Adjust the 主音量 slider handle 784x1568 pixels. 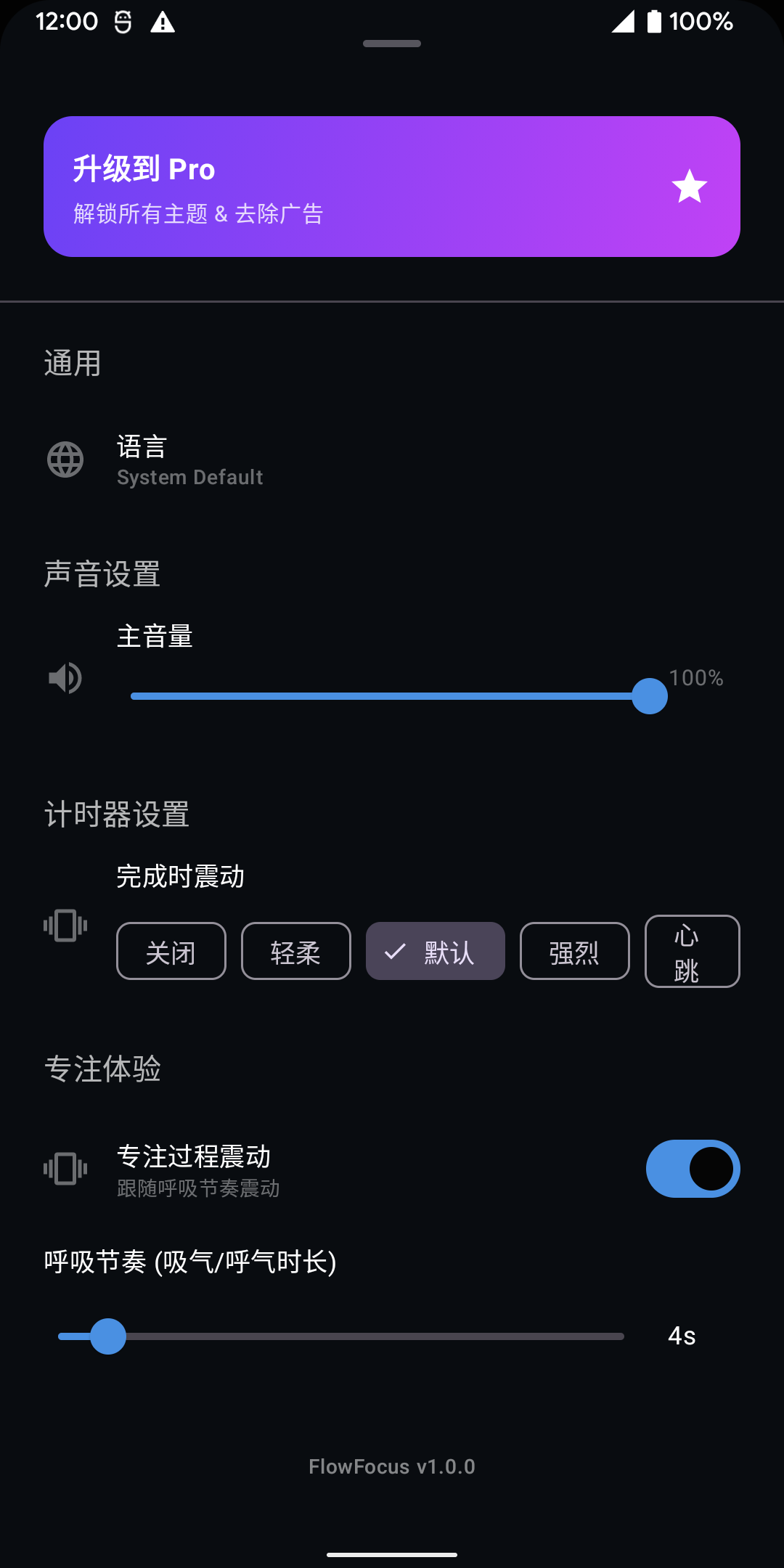tap(648, 695)
